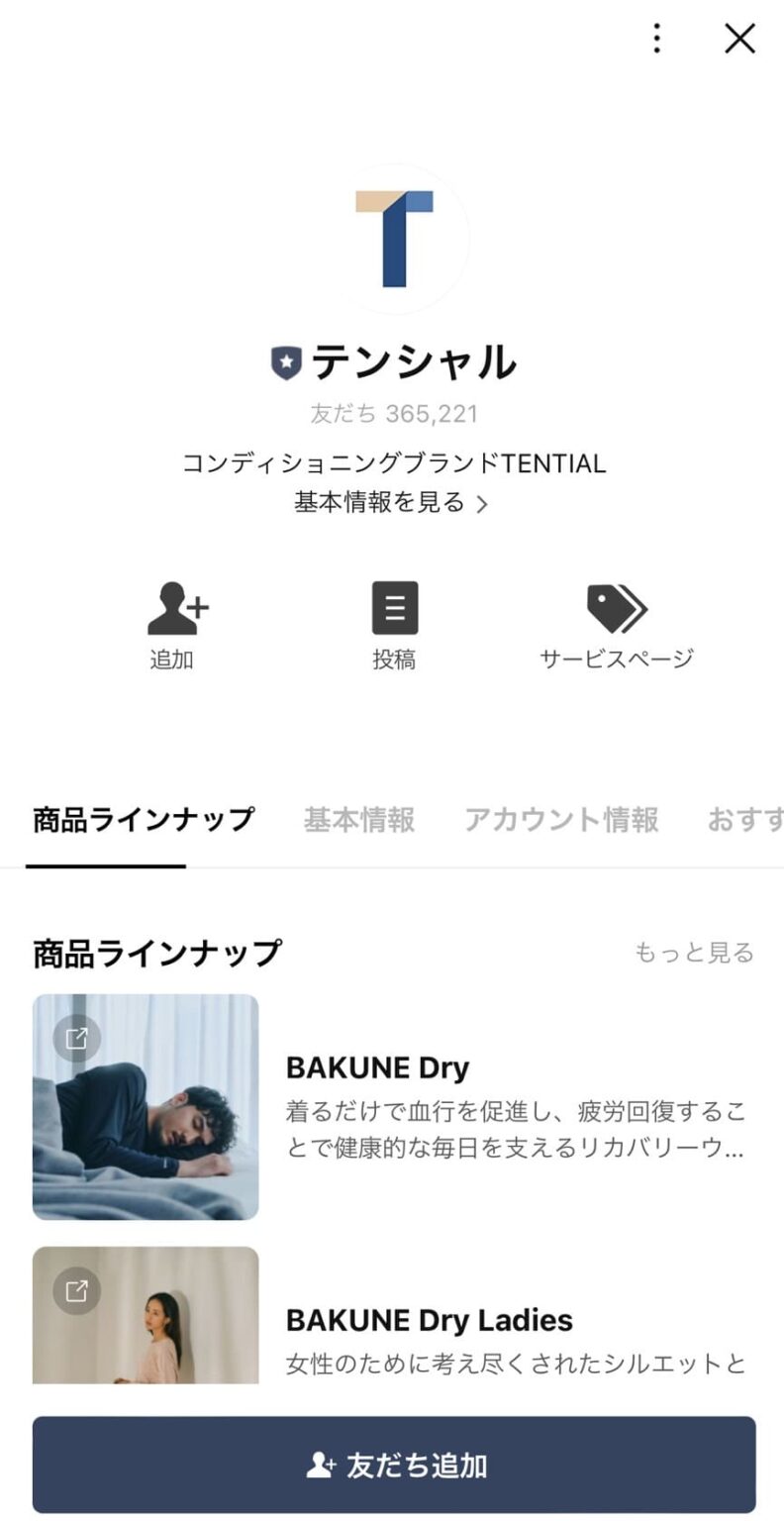784x1521 pixels.
Task: Click the BAKUNE Dry Ladies thumbnail
Action: click(146, 1314)
